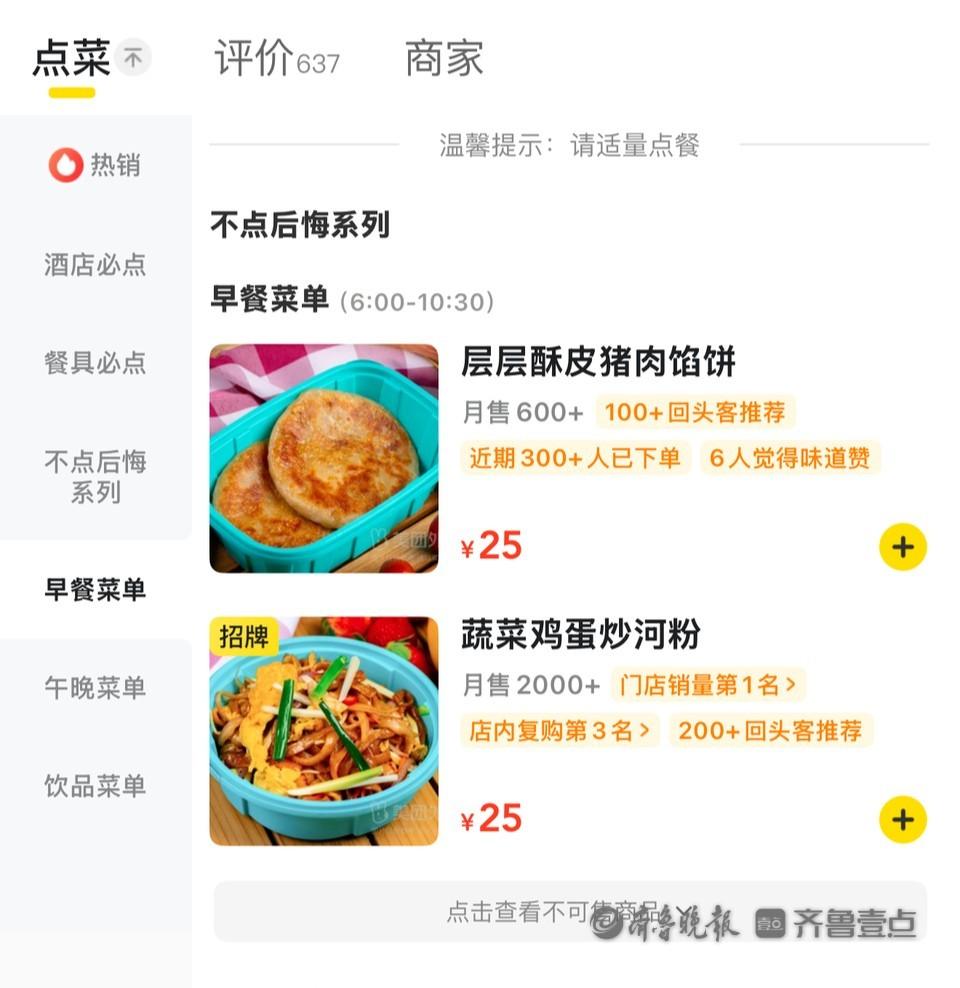Open the 商家 merchant tab
This screenshot has width=960, height=988.
[x=444, y=60]
